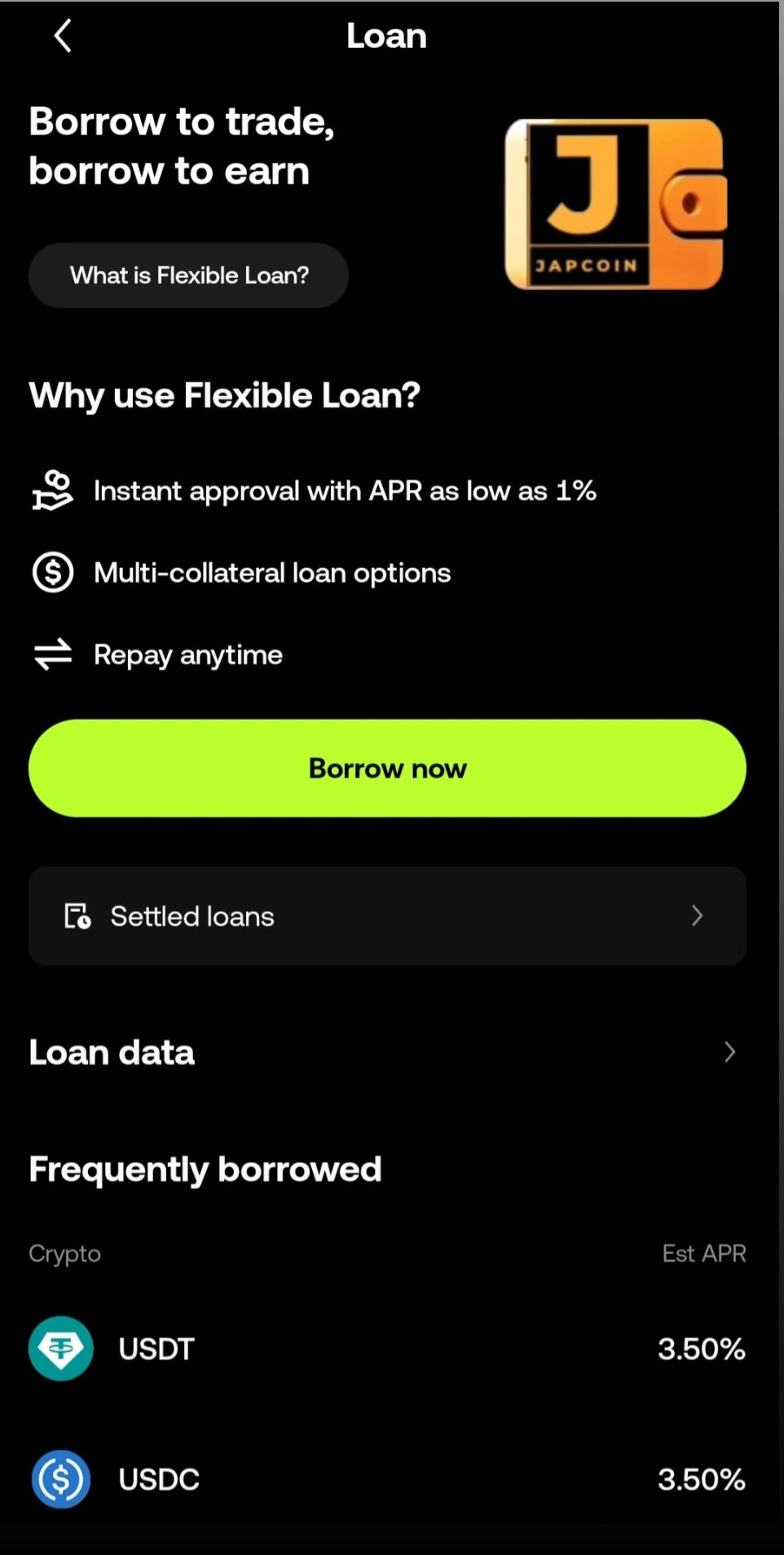This screenshot has width=784, height=1555.
Task: Click the Frequently borrowed heading
Action: click(205, 1169)
